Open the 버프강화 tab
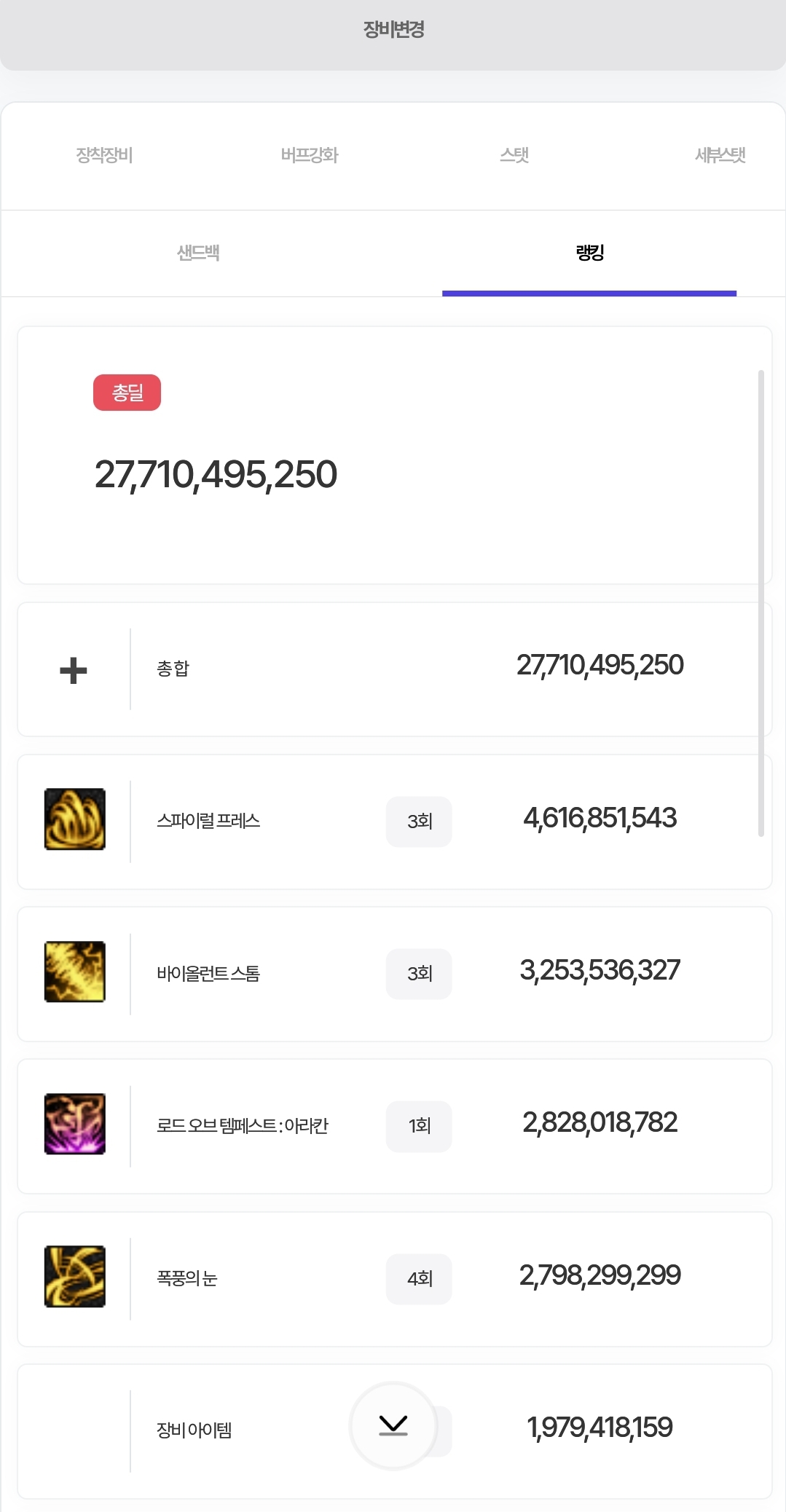This screenshot has width=786, height=1512. tap(310, 155)
